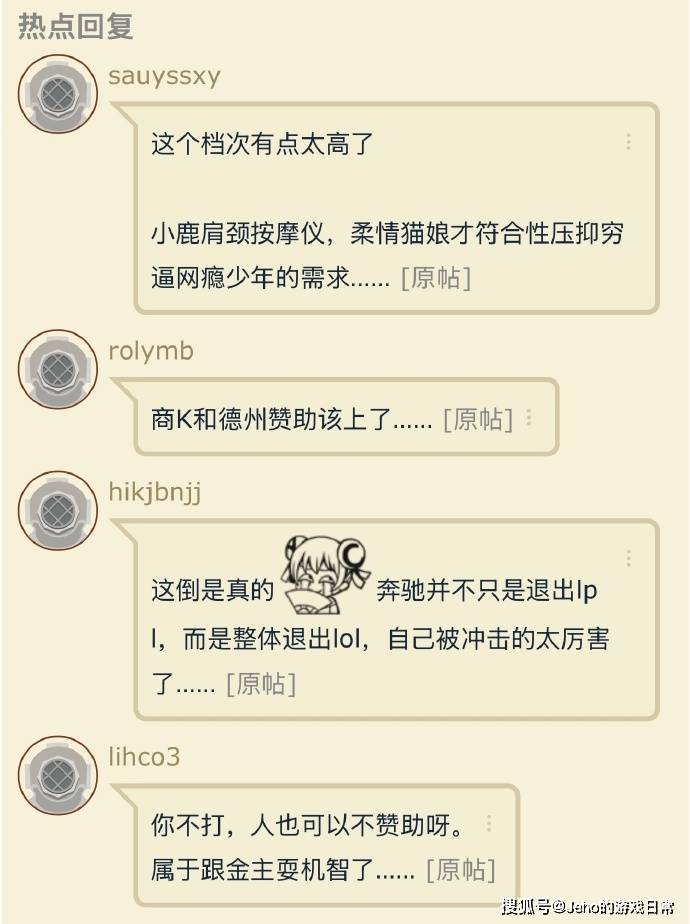Tap lihco3's avatar
The width and height of the screenshot is (690, 924).
57,776
